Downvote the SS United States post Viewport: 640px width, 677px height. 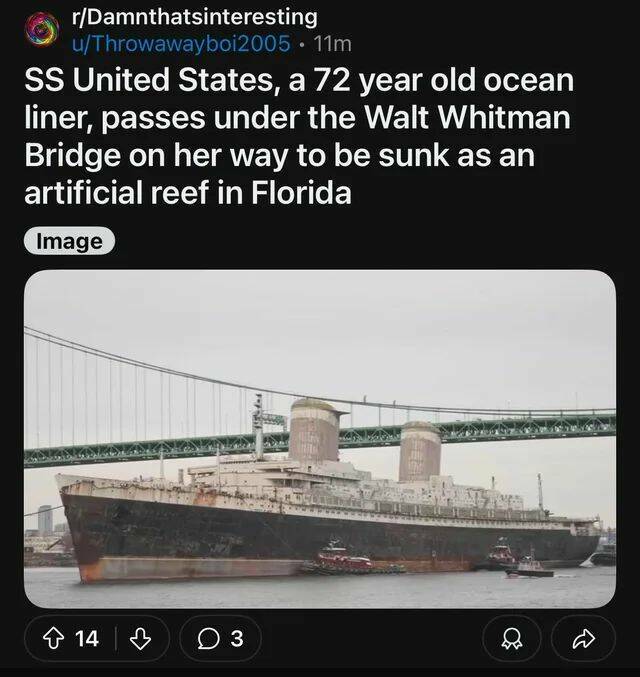click(139, 638)
